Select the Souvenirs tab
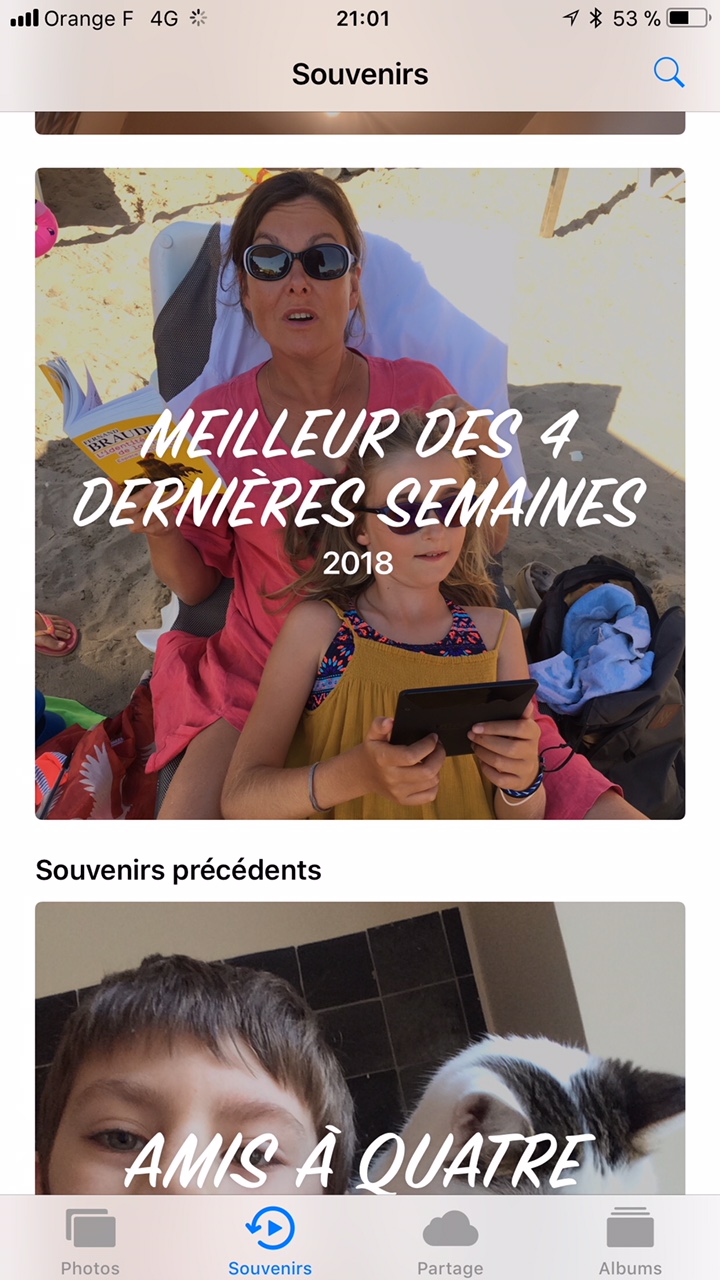The height and width of the screenshot is (1280, 720). click(270, 1240)
